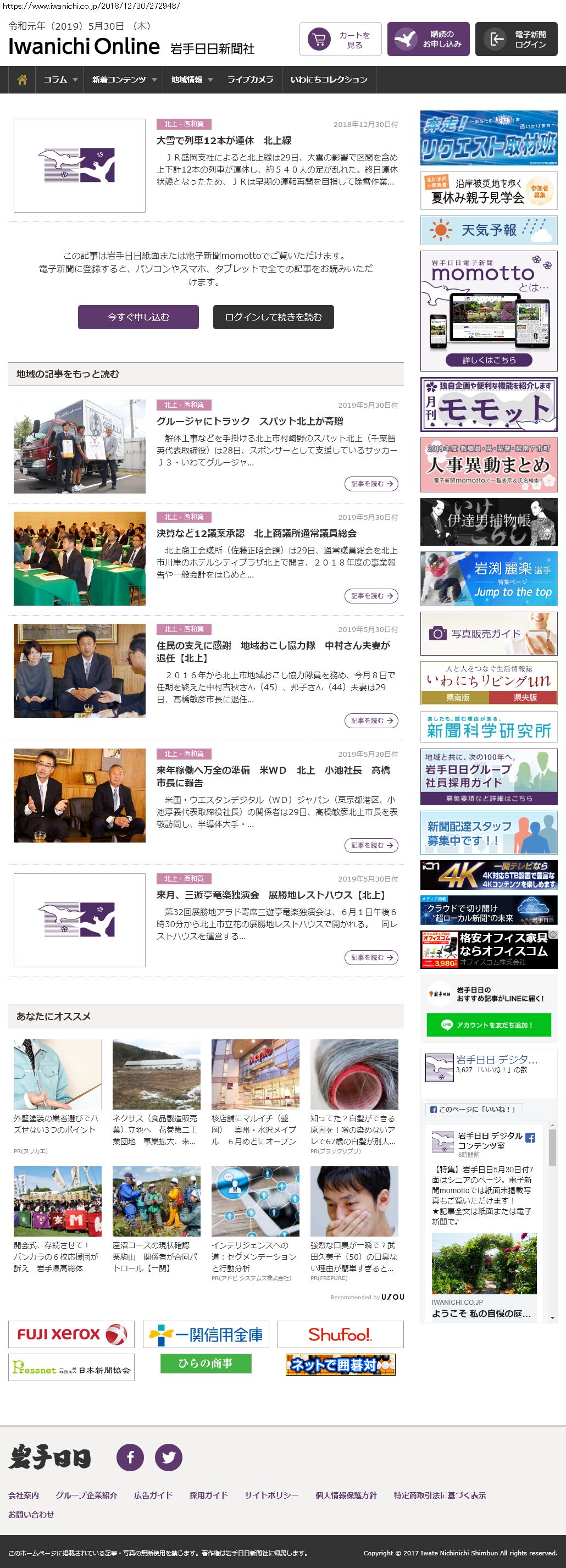Viewport: 566px width, 1568px height.
Task: Expand the コラム menu
Action: point(60,80)
